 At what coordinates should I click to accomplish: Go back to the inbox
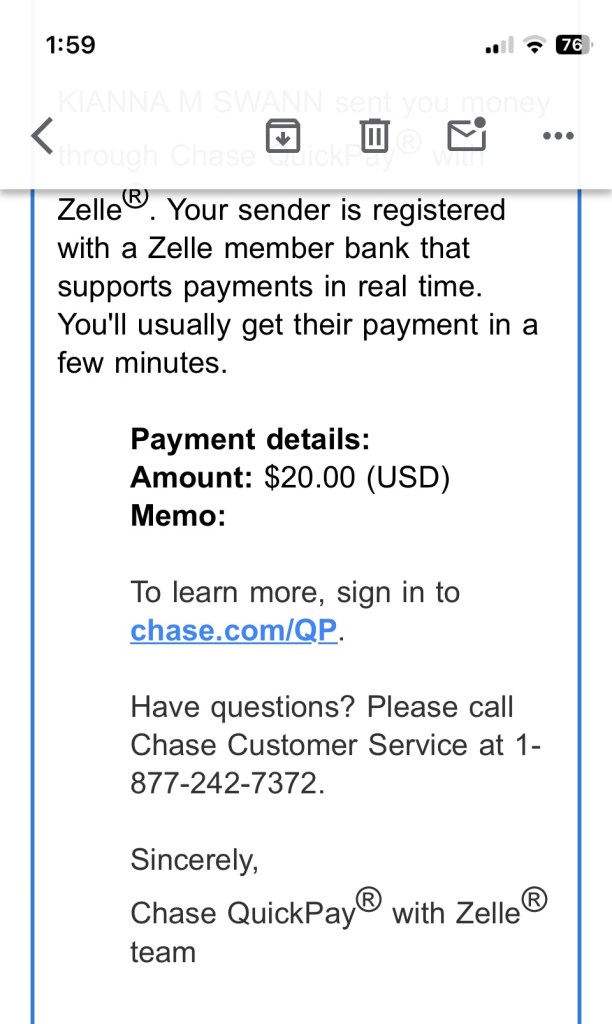43,136
